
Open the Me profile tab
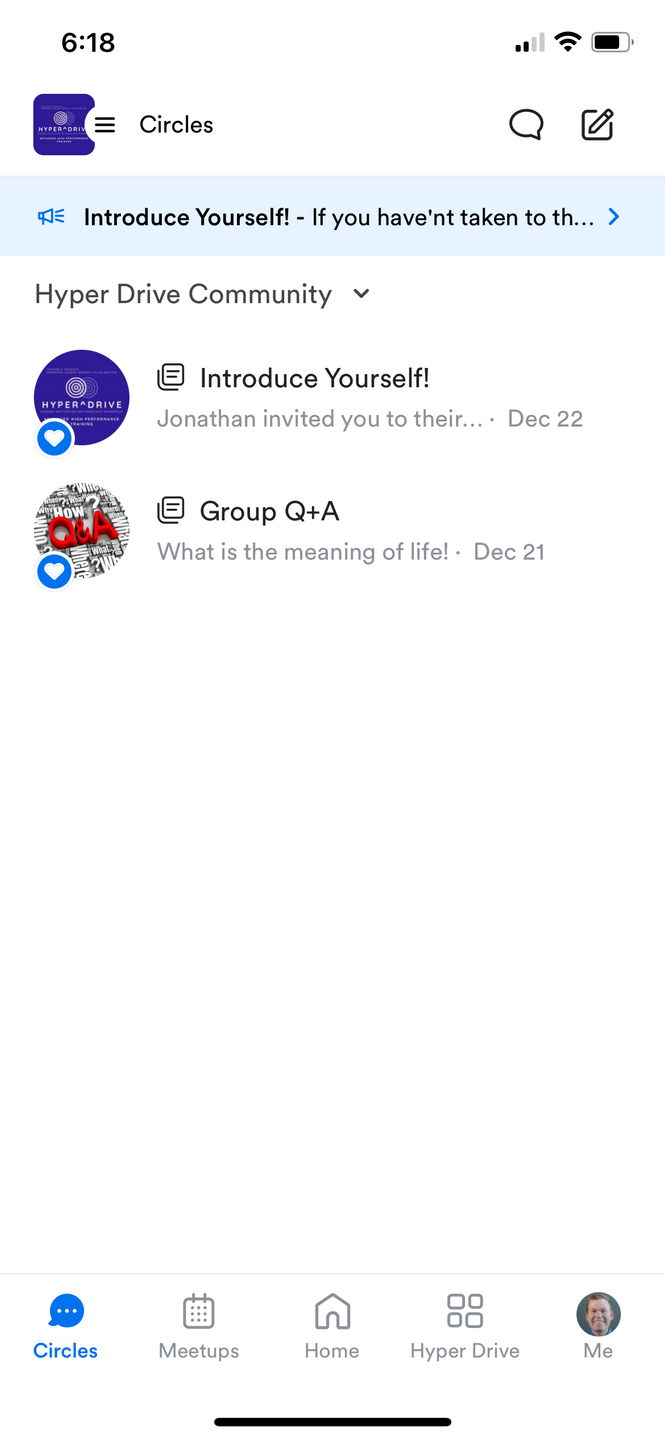point(598,1326)
